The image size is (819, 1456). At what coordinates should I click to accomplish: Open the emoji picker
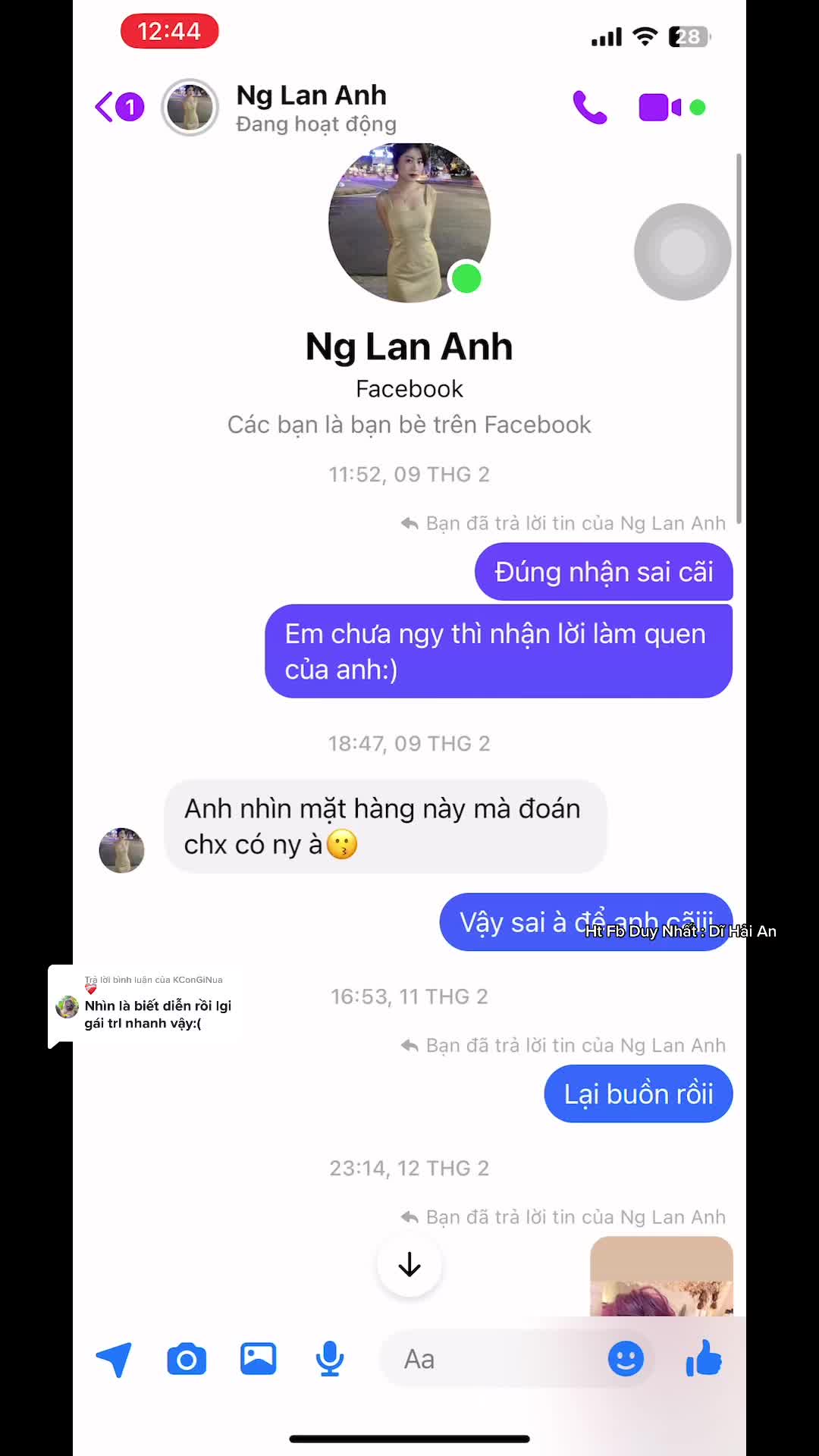pyautogui.click(x=625, y=1359)
